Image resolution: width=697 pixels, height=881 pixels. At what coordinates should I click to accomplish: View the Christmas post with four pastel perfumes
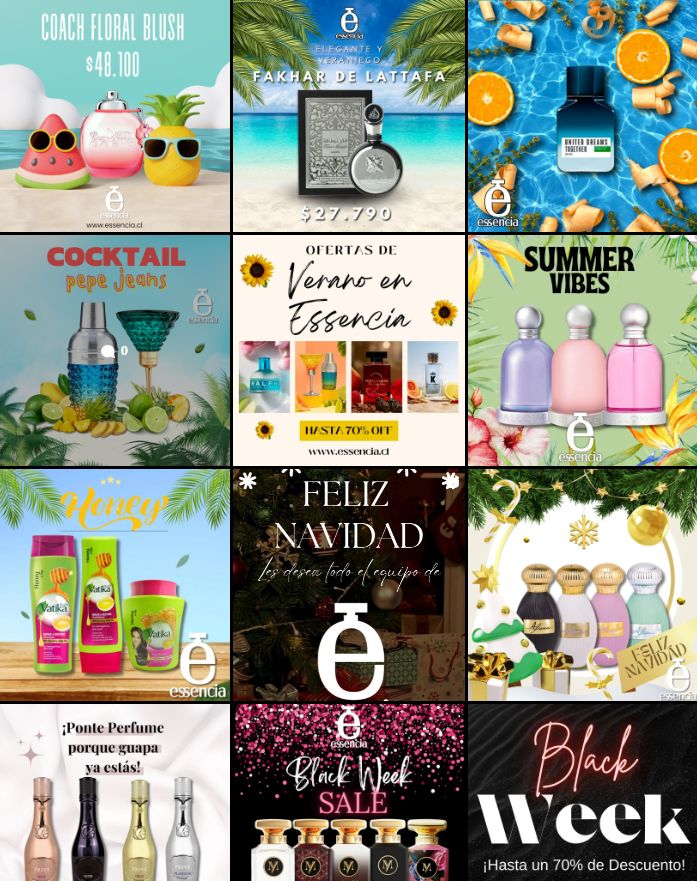(x=582, y=585)
